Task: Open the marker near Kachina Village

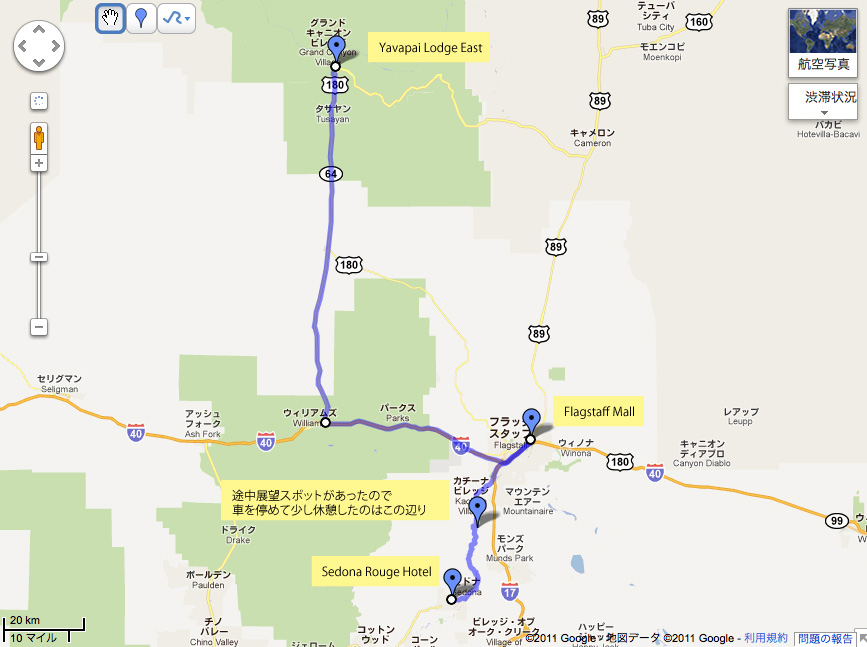Action: [x=478, y=510]
